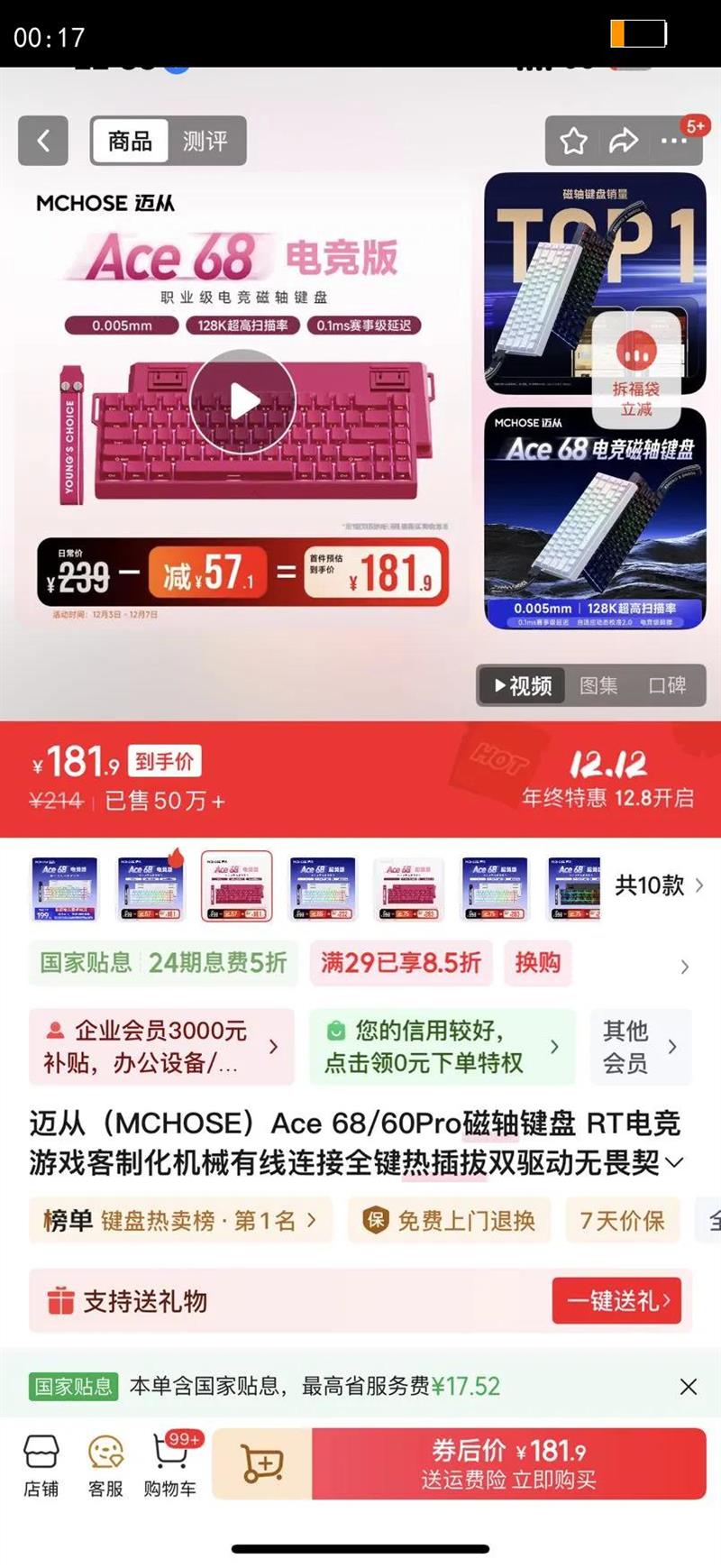The image size is (721, 1568).
Task: Tap the share arrow icon
Action: click(623, 141)
